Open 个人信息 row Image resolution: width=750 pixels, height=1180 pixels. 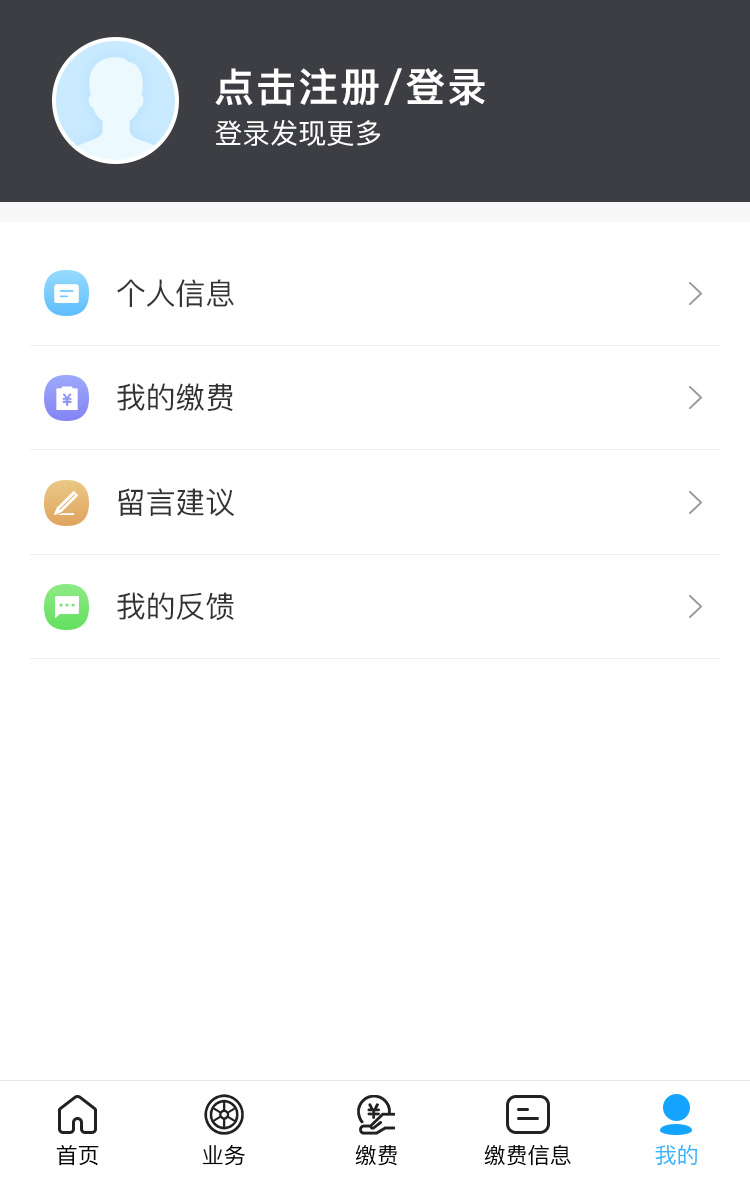pyautogui.click(x=375, y=294)
